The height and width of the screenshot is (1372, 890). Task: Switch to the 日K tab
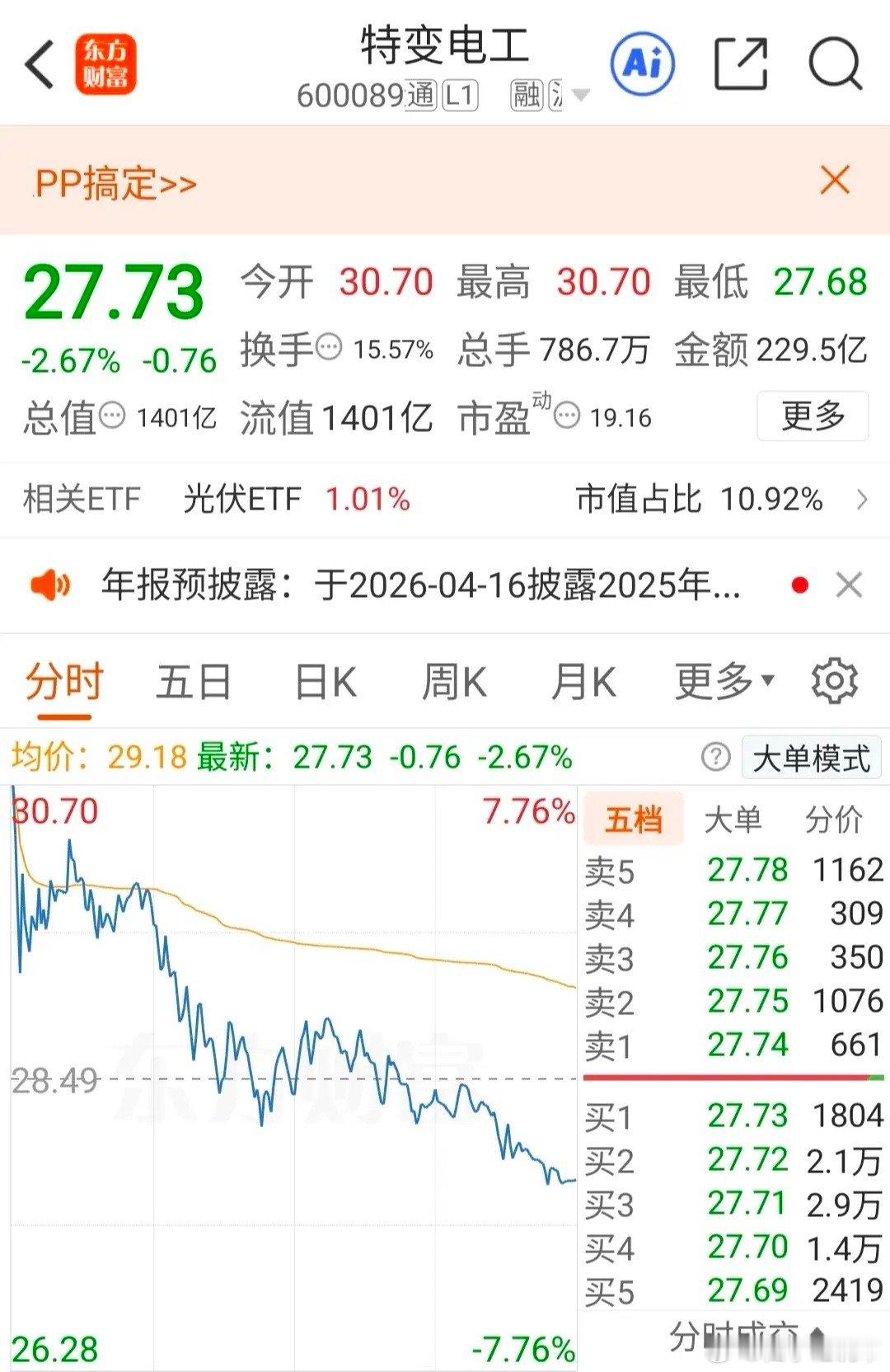(x=325, y=680)
